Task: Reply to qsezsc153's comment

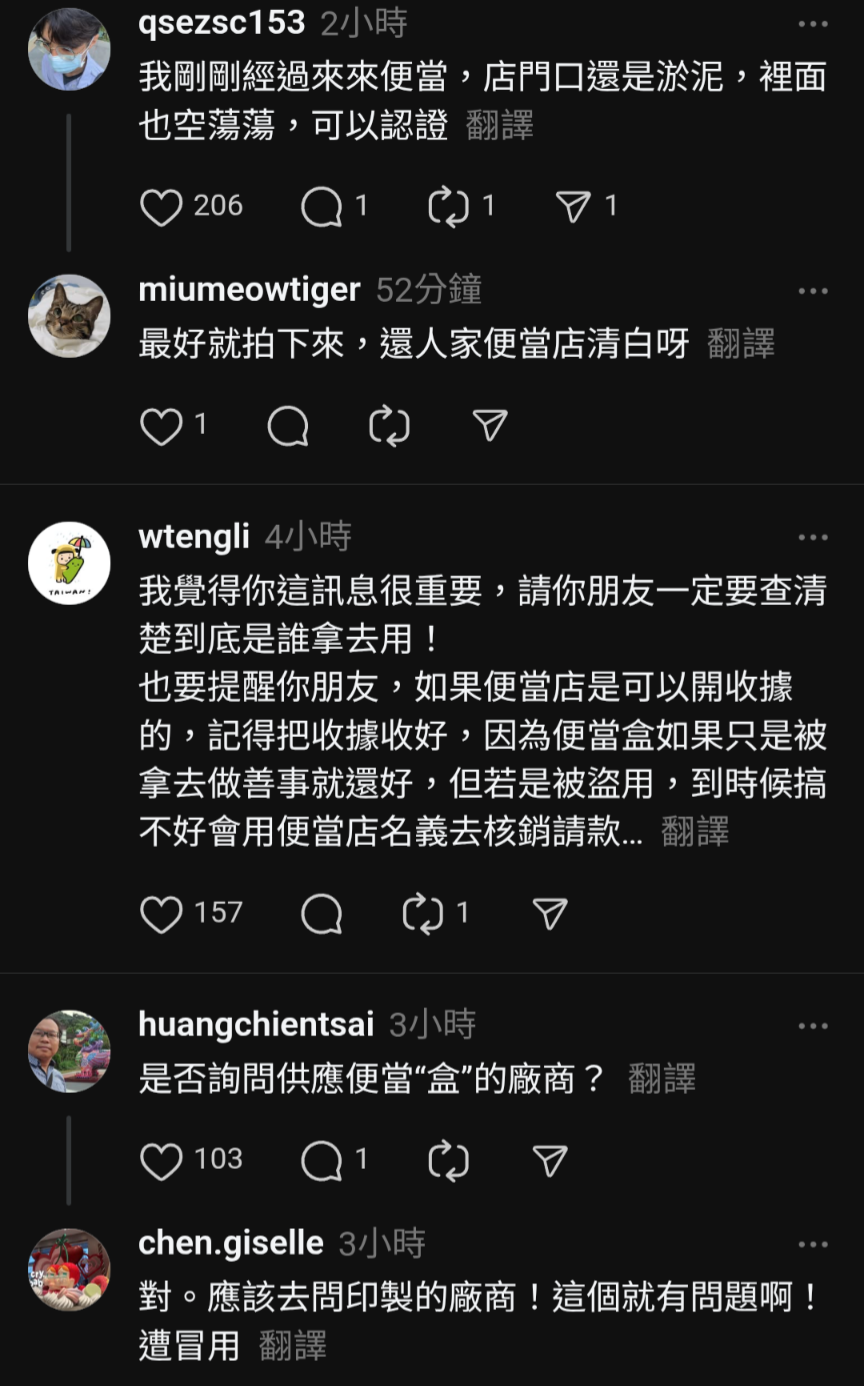Action: tap(321, 207)
